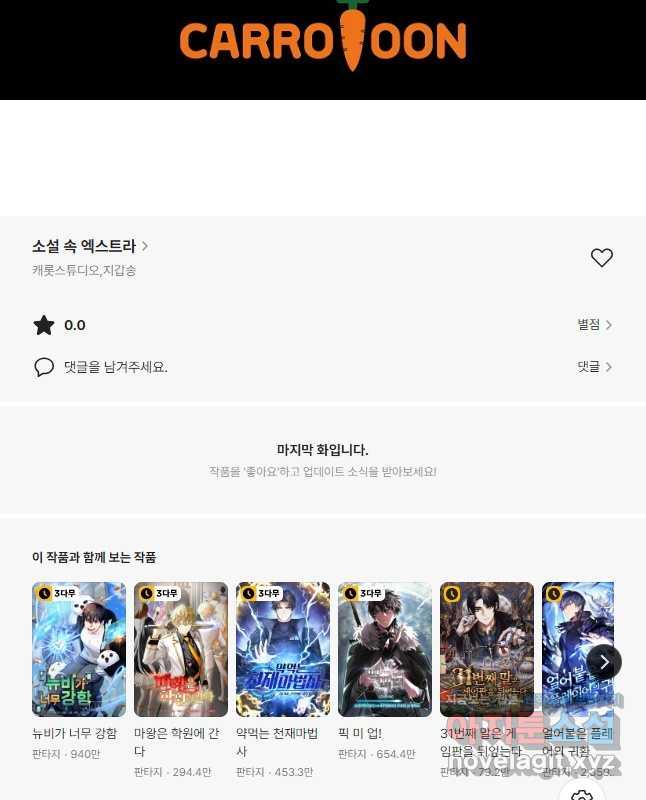Screen dimensions: 646x800
Task: Open the 픽 미 업! webtoon
Action: pos(385,649)
